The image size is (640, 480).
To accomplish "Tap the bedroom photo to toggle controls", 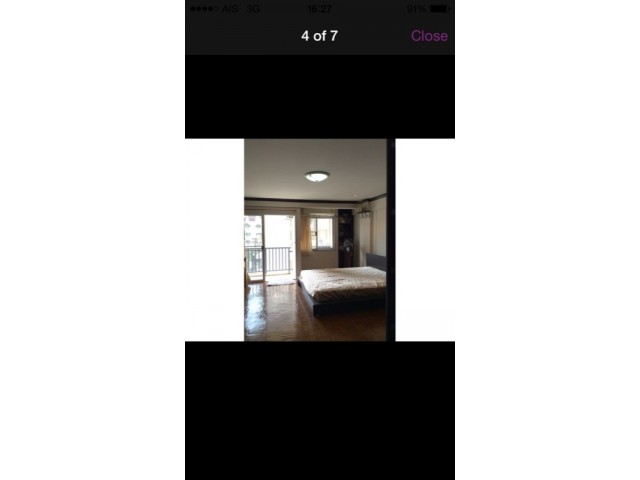I will 318,240.
